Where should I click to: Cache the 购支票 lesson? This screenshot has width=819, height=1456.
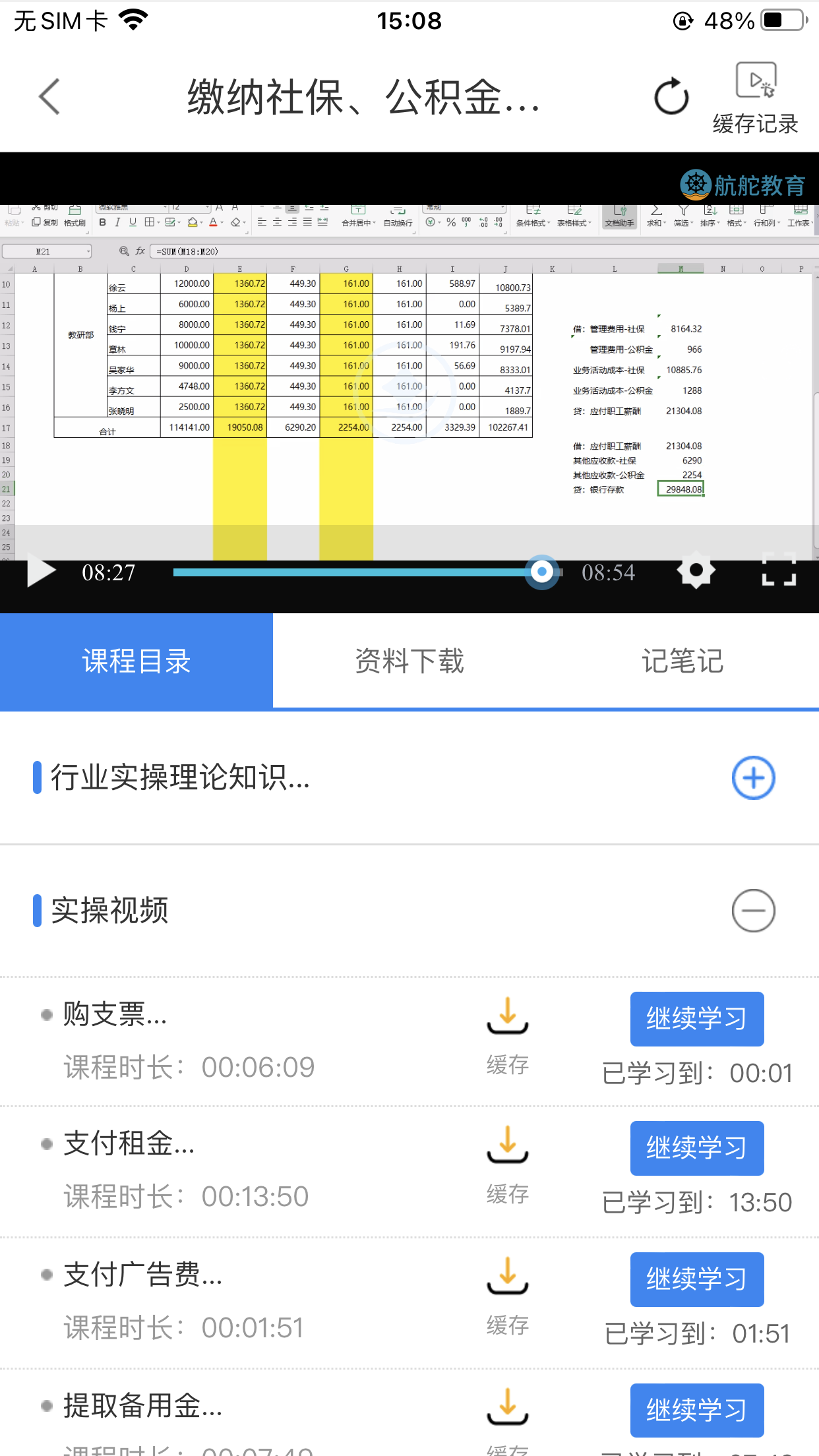click(508, 1032)
